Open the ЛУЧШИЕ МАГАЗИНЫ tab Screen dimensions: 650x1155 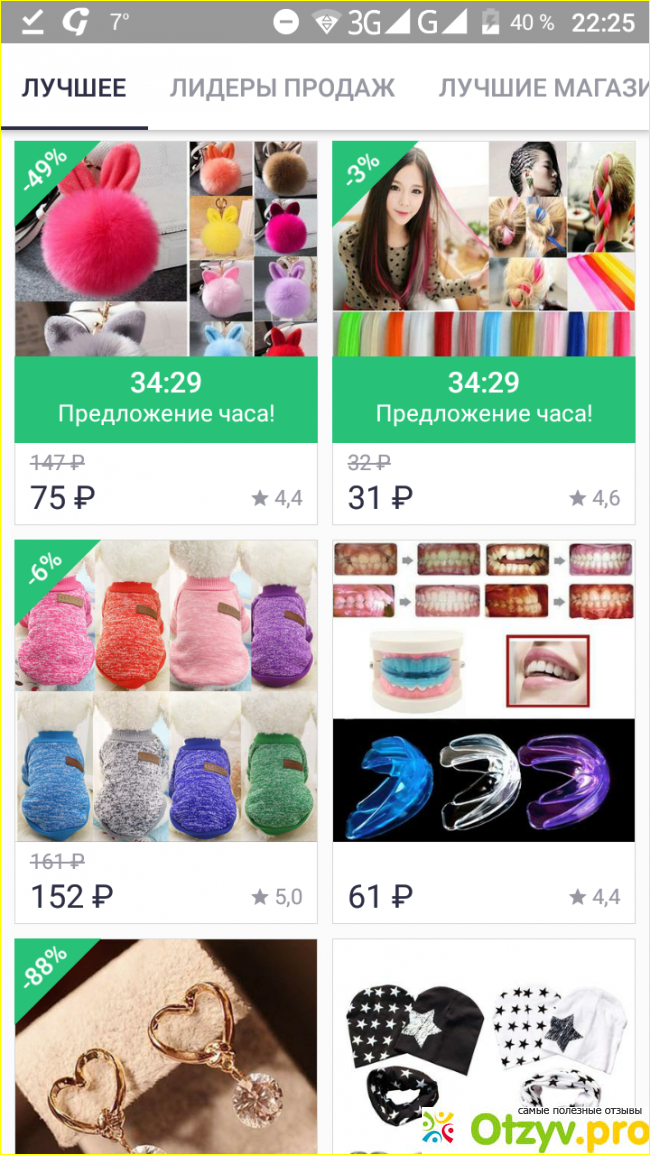[x=543, y=88]
